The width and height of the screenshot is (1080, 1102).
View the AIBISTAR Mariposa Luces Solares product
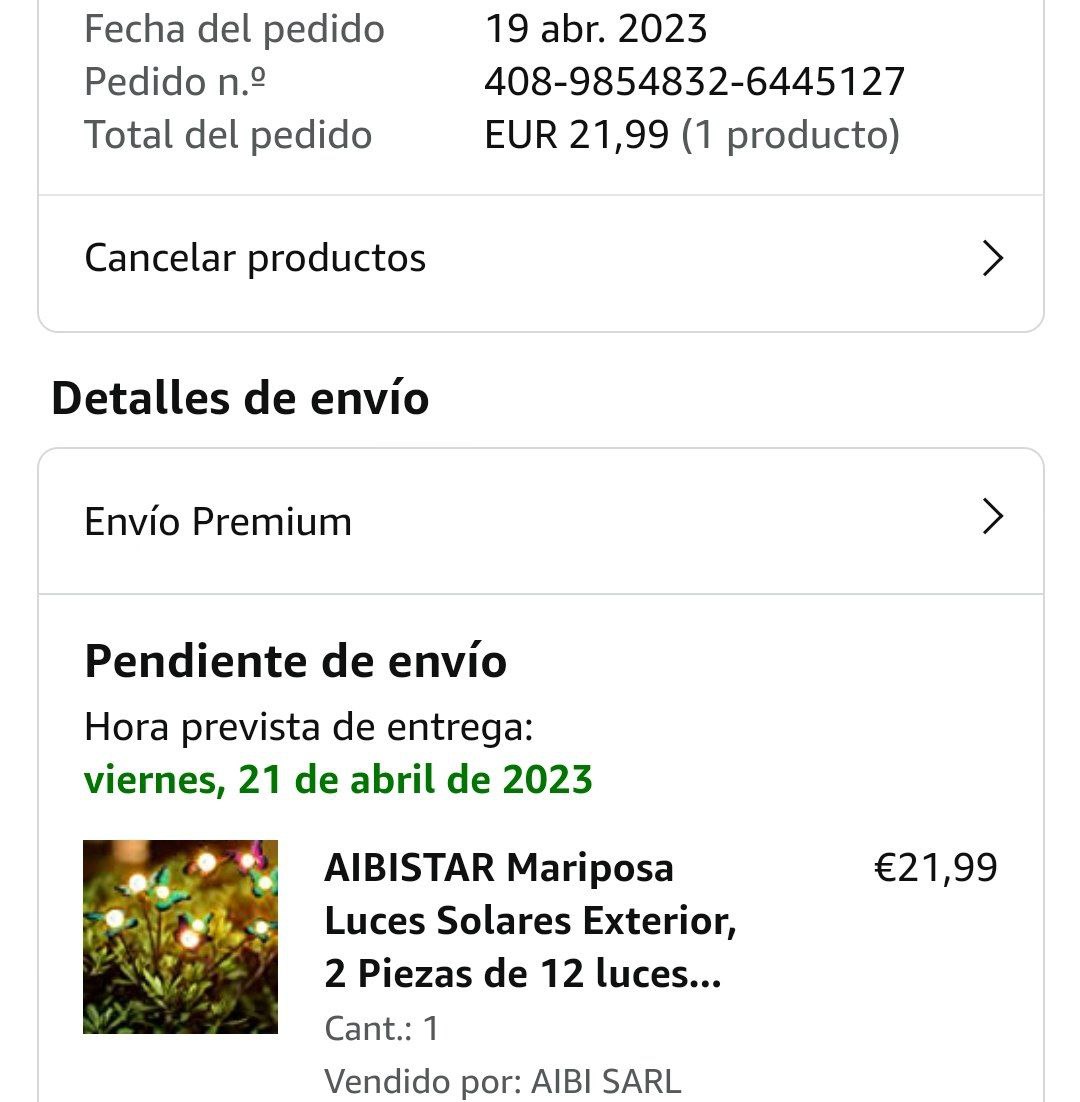(530, 920)
